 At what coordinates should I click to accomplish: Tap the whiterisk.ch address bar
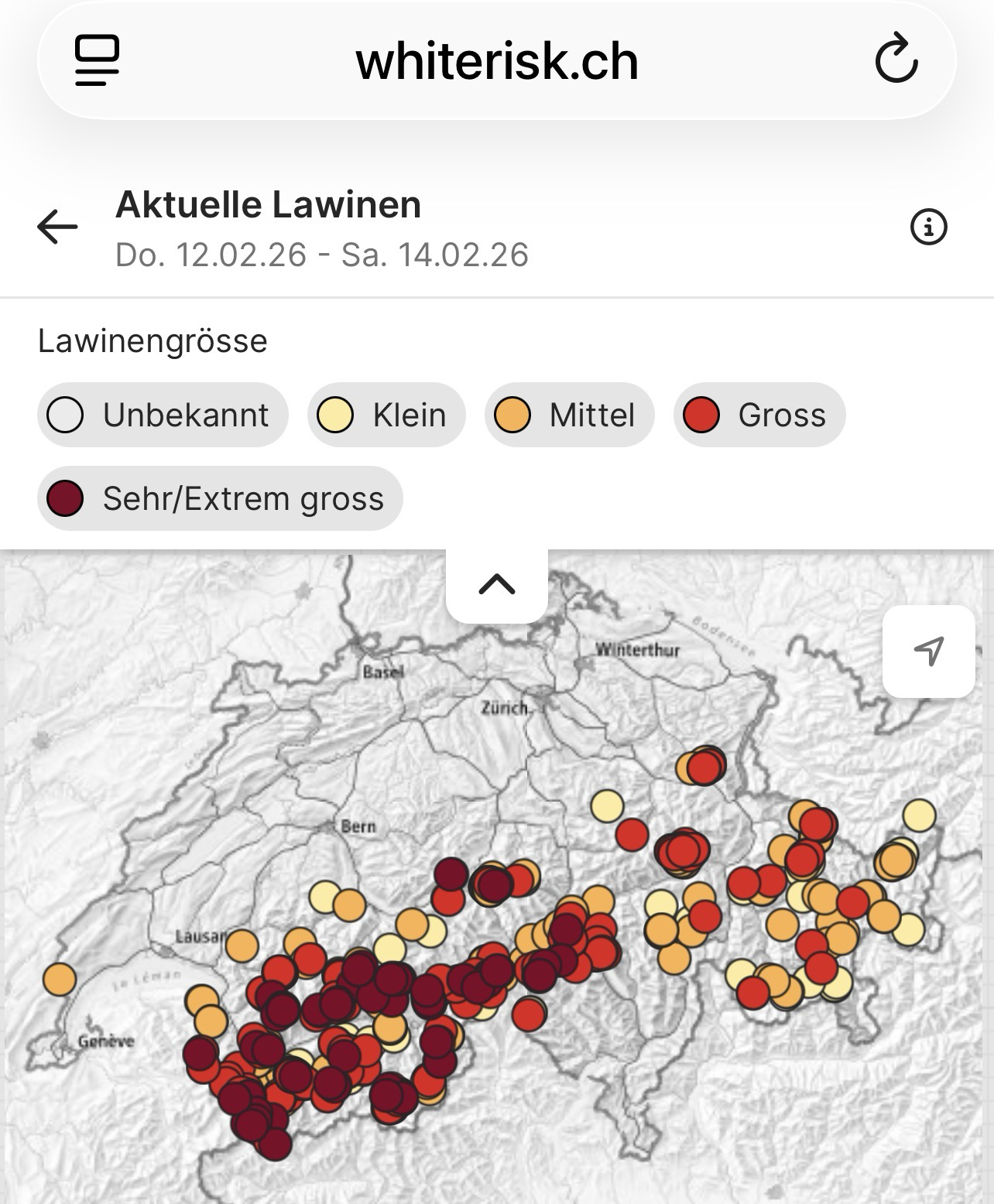497,62
